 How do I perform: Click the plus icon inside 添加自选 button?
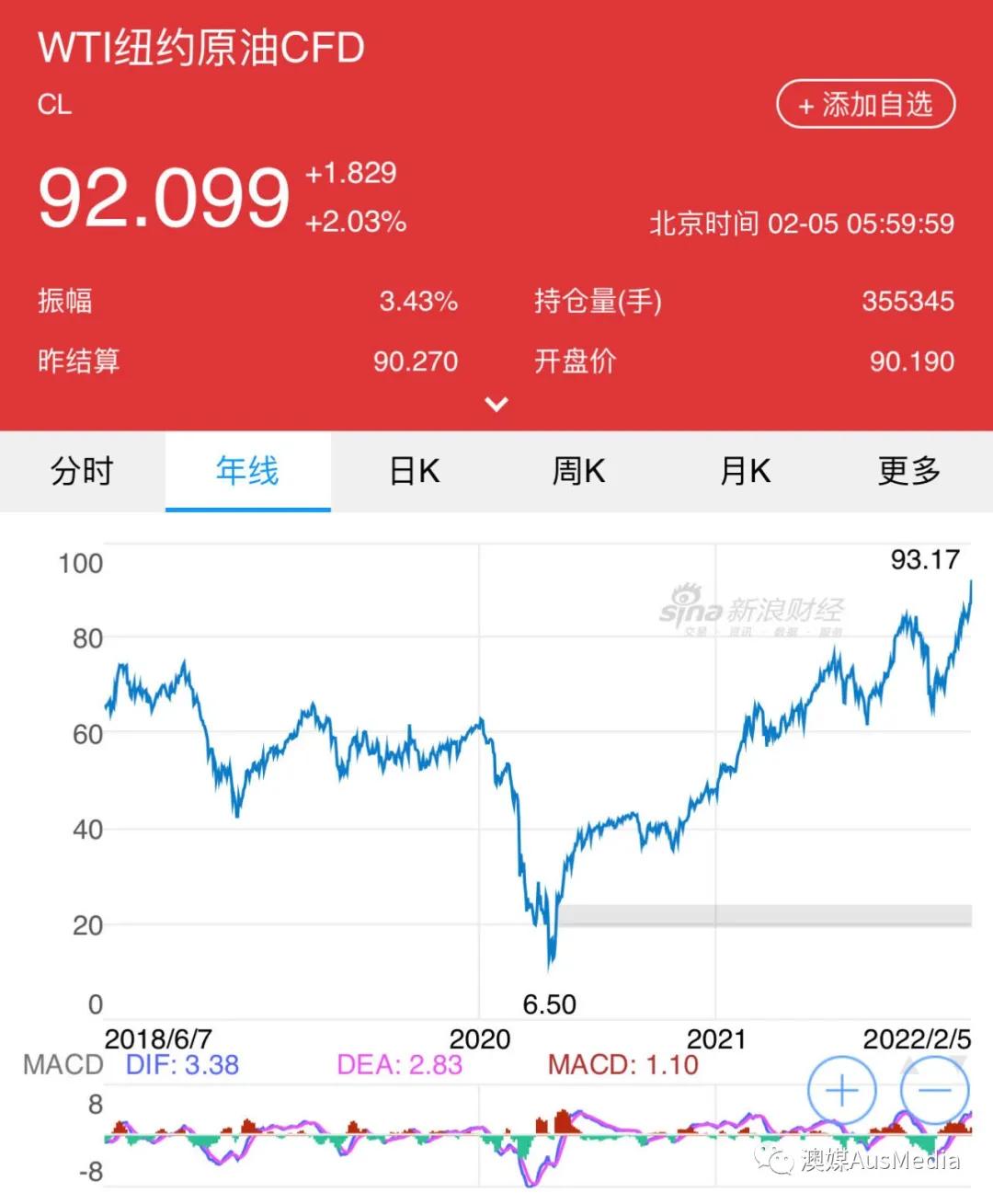[807, 105]
